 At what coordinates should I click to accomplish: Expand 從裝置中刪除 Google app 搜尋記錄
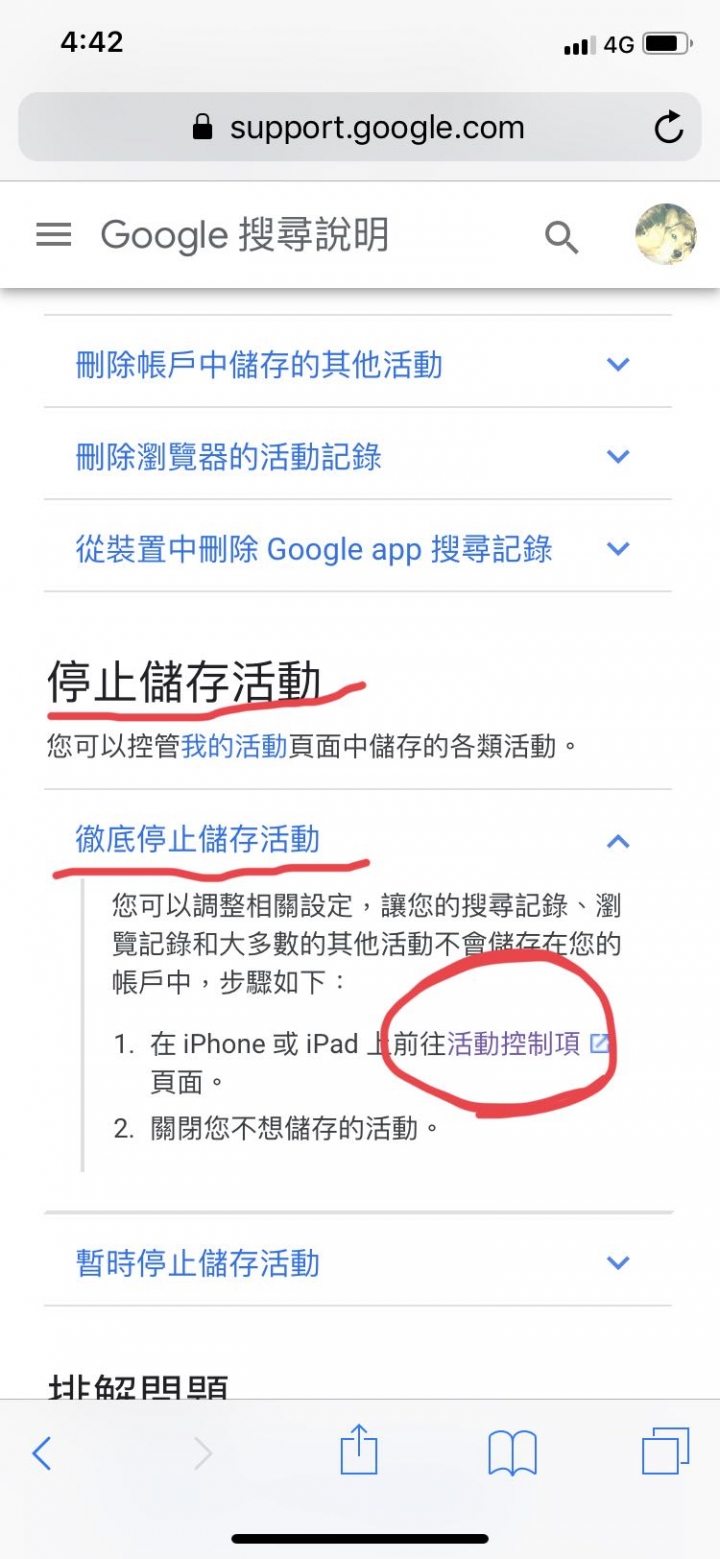pyautogui.click(x=313, y=549)
